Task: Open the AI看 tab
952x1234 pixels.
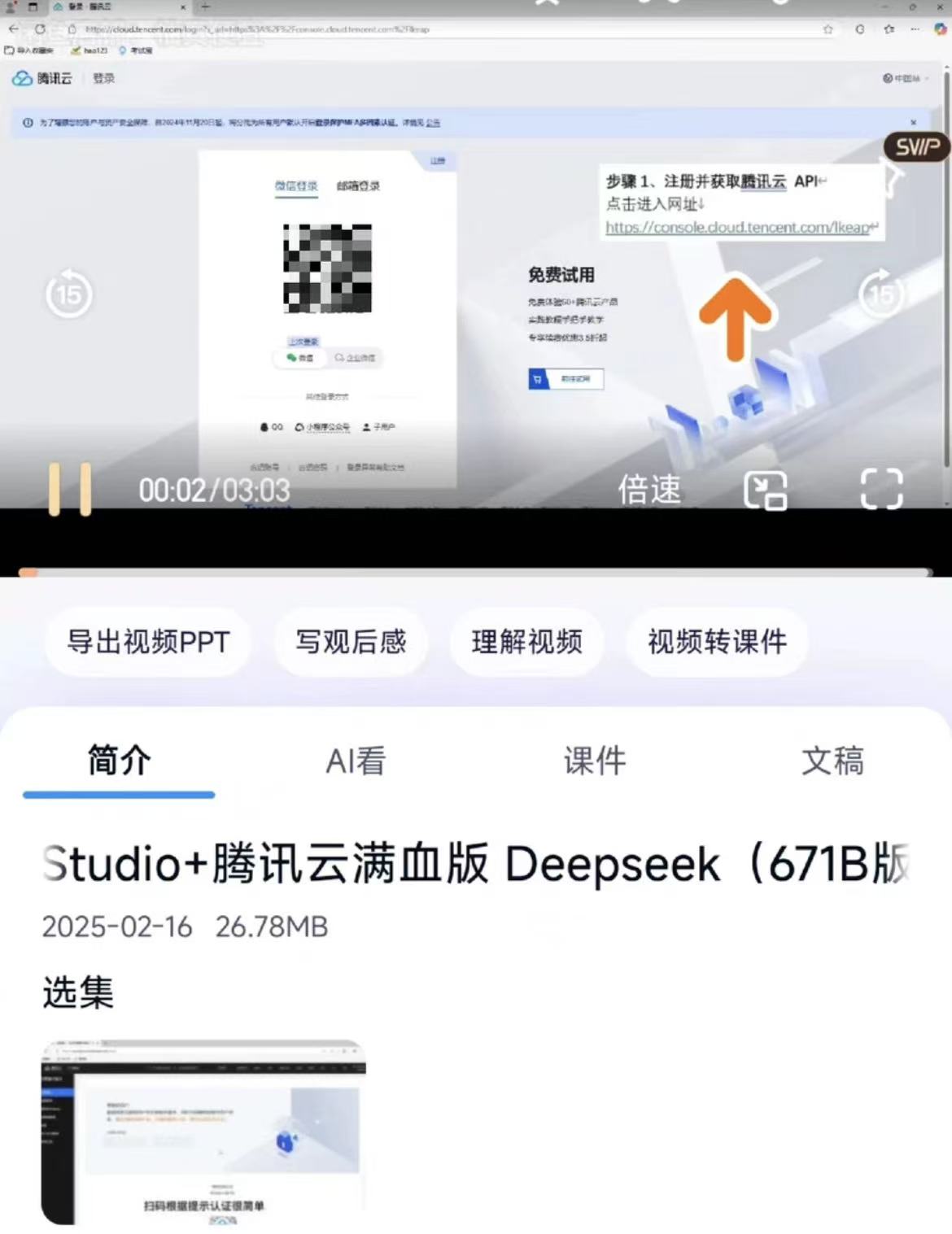Action: (356, 761)
